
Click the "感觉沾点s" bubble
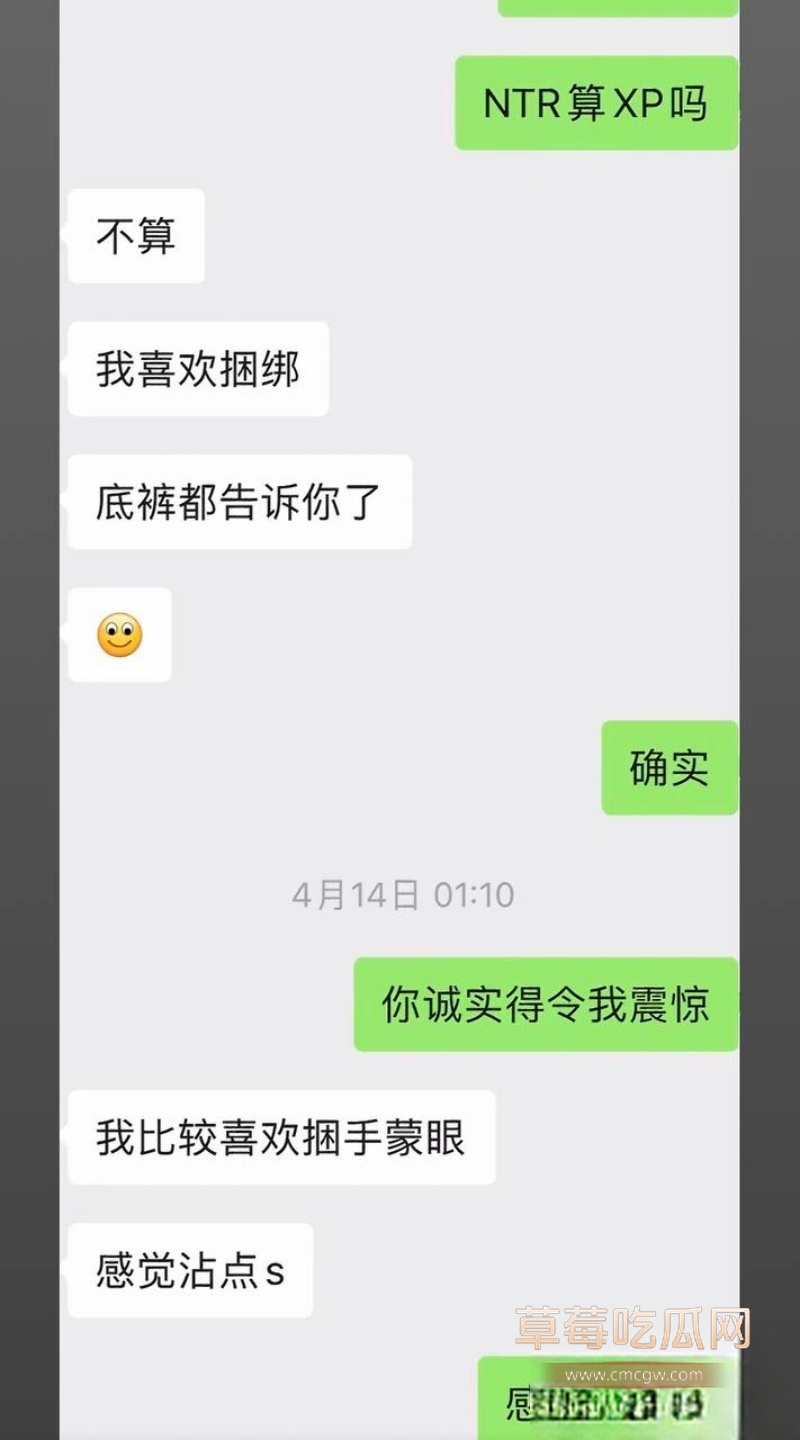[191, 1270]
